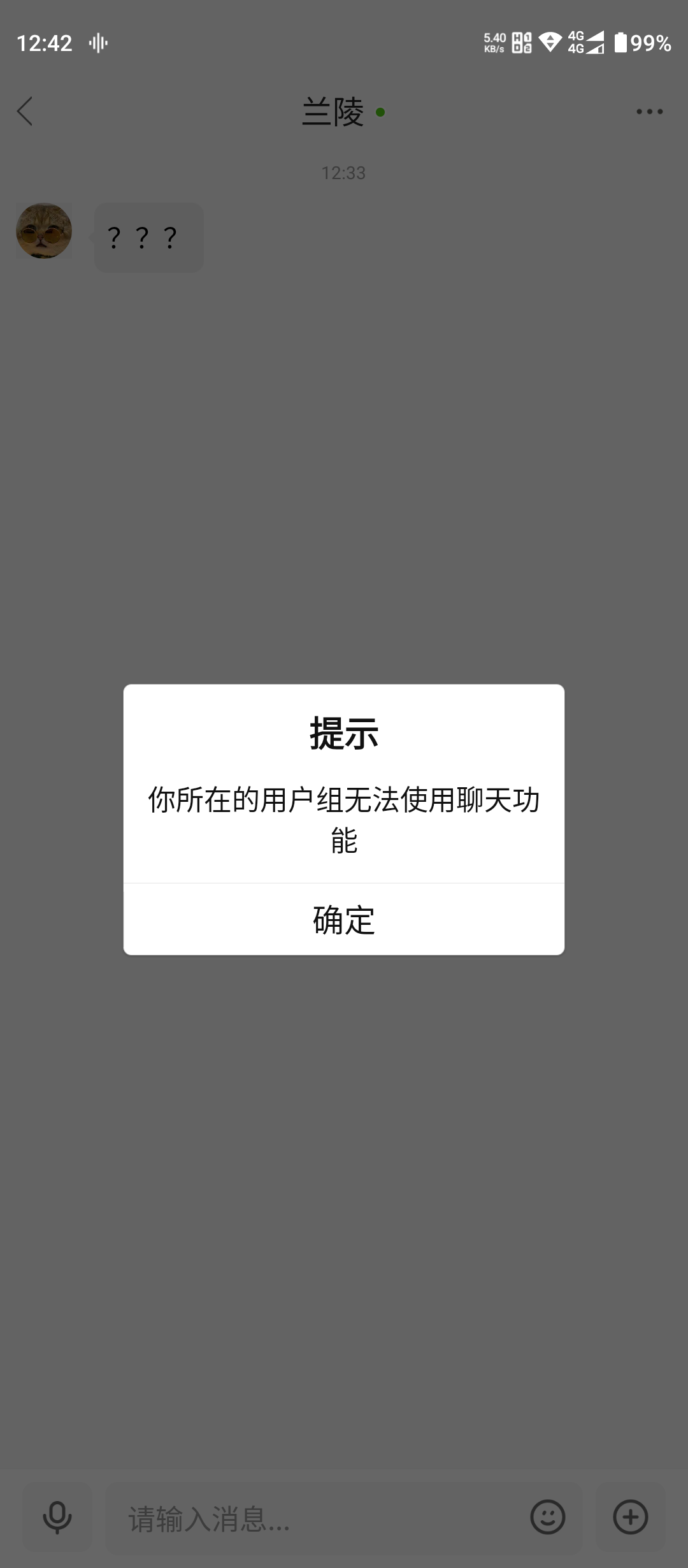688x1568 pixels.
Task: Tap the voice microphone icon
Action: (x=57, y=1517)
